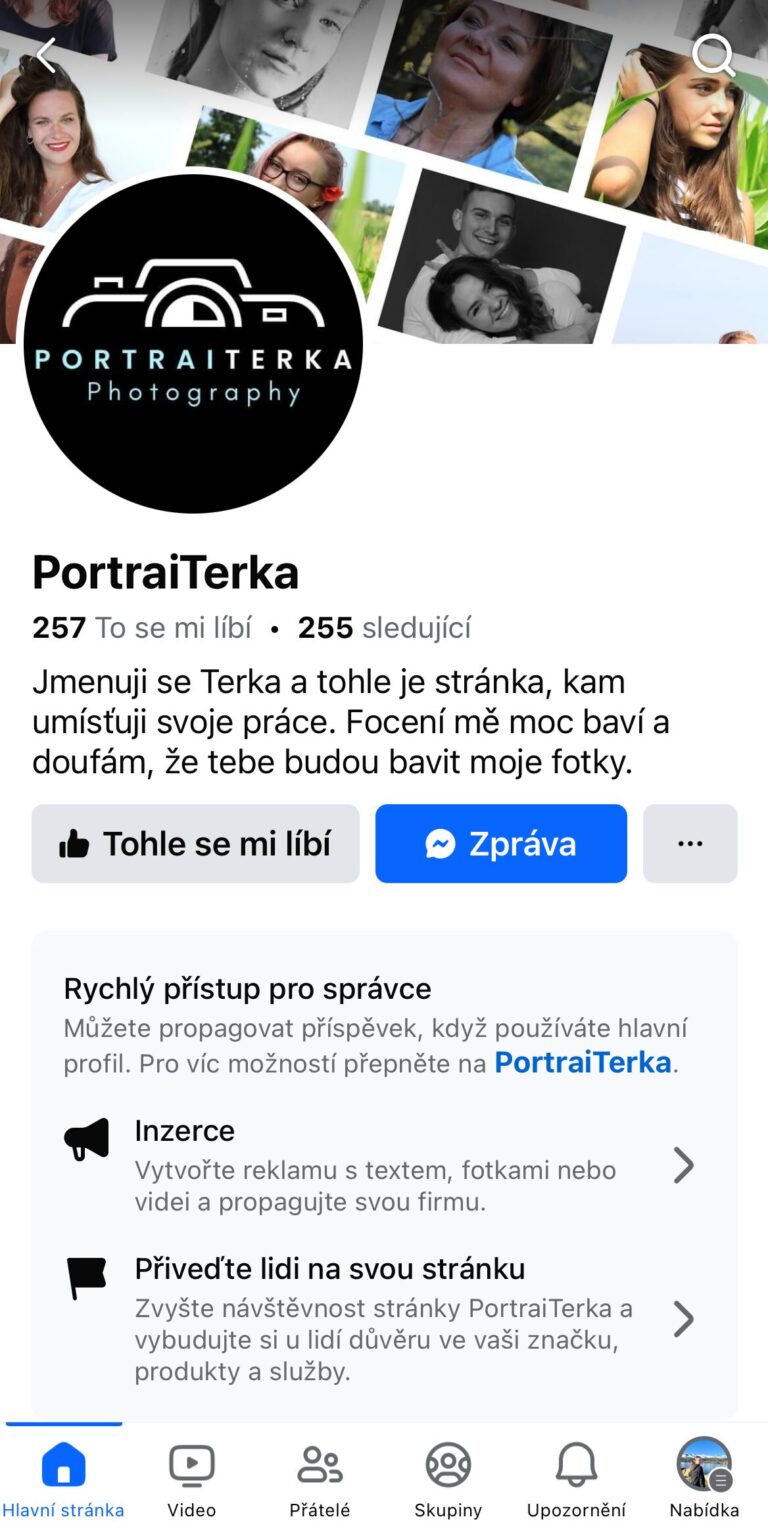Like the page with Tohle se mi líbí
Screen dimensions: 768x1540
point(196,844)
